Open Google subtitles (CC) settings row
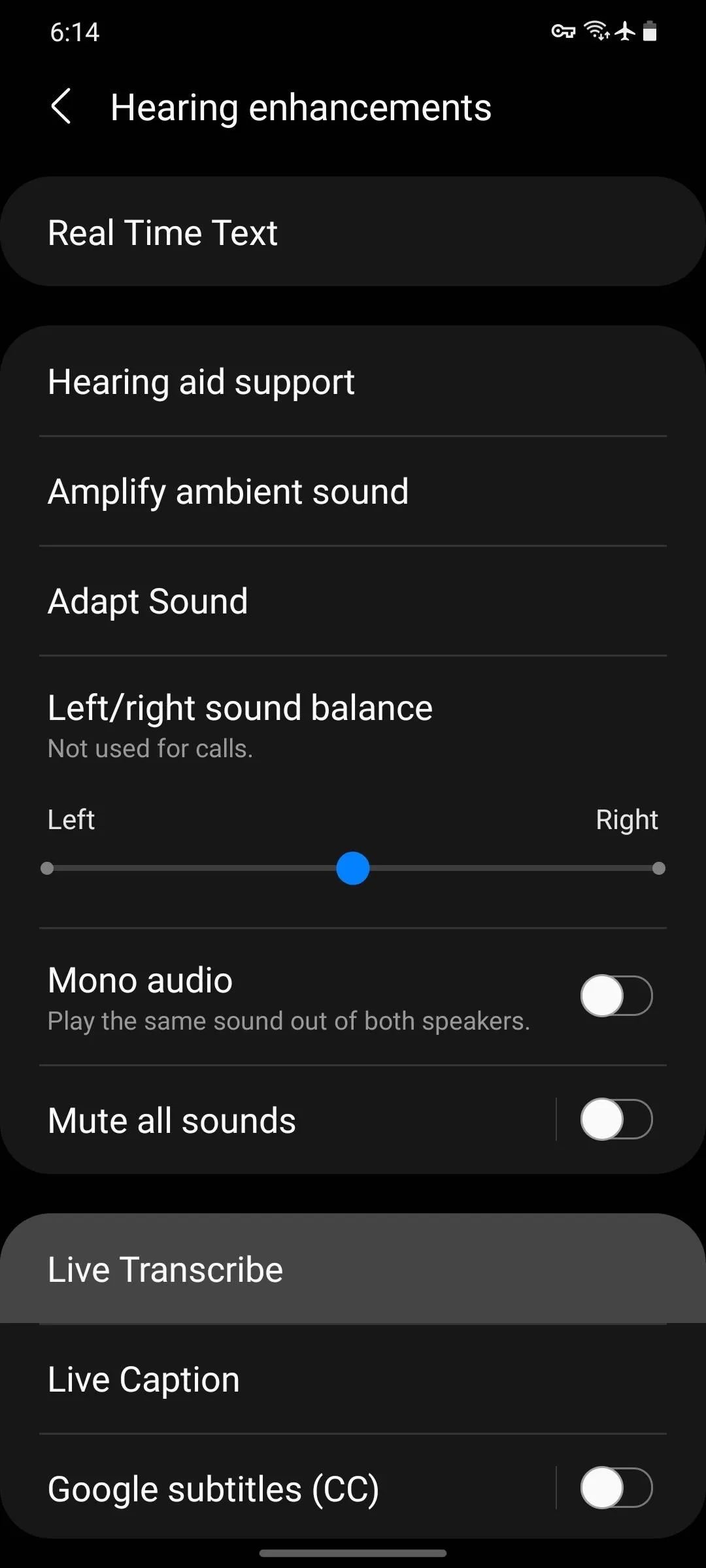This screenshot has width=706, height=1568. point(278,1488)
